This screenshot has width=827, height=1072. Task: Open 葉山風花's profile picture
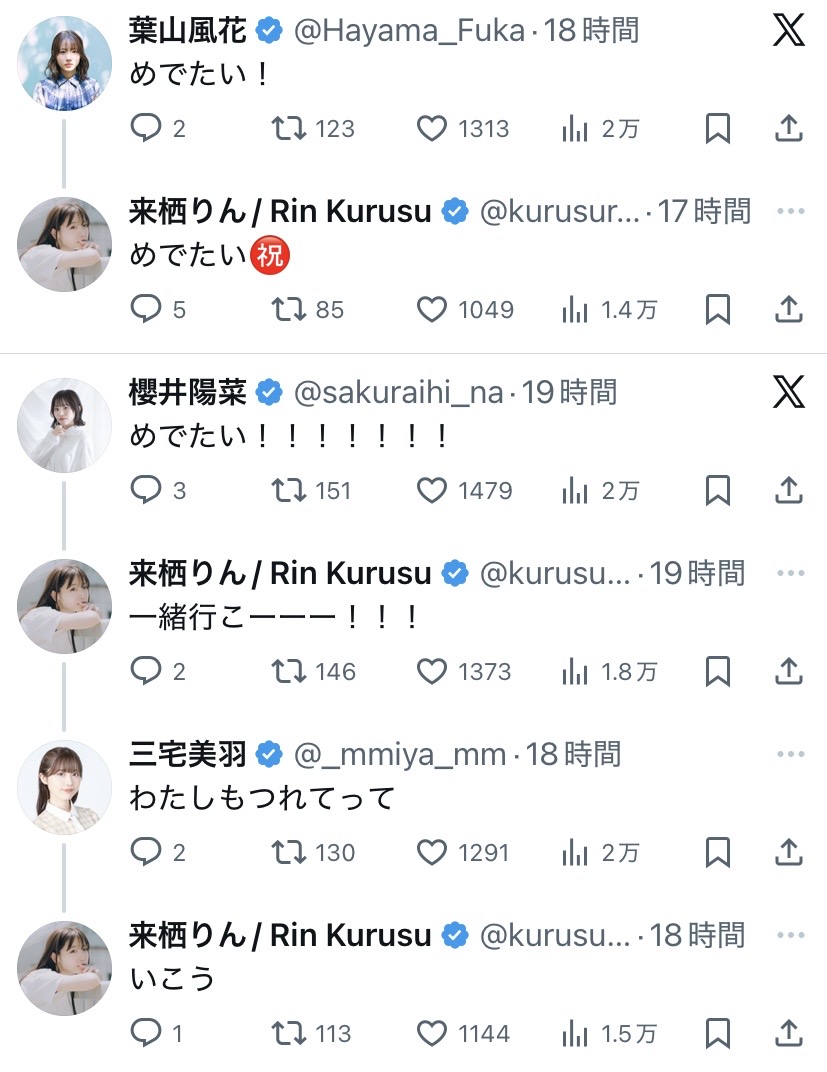65,63
